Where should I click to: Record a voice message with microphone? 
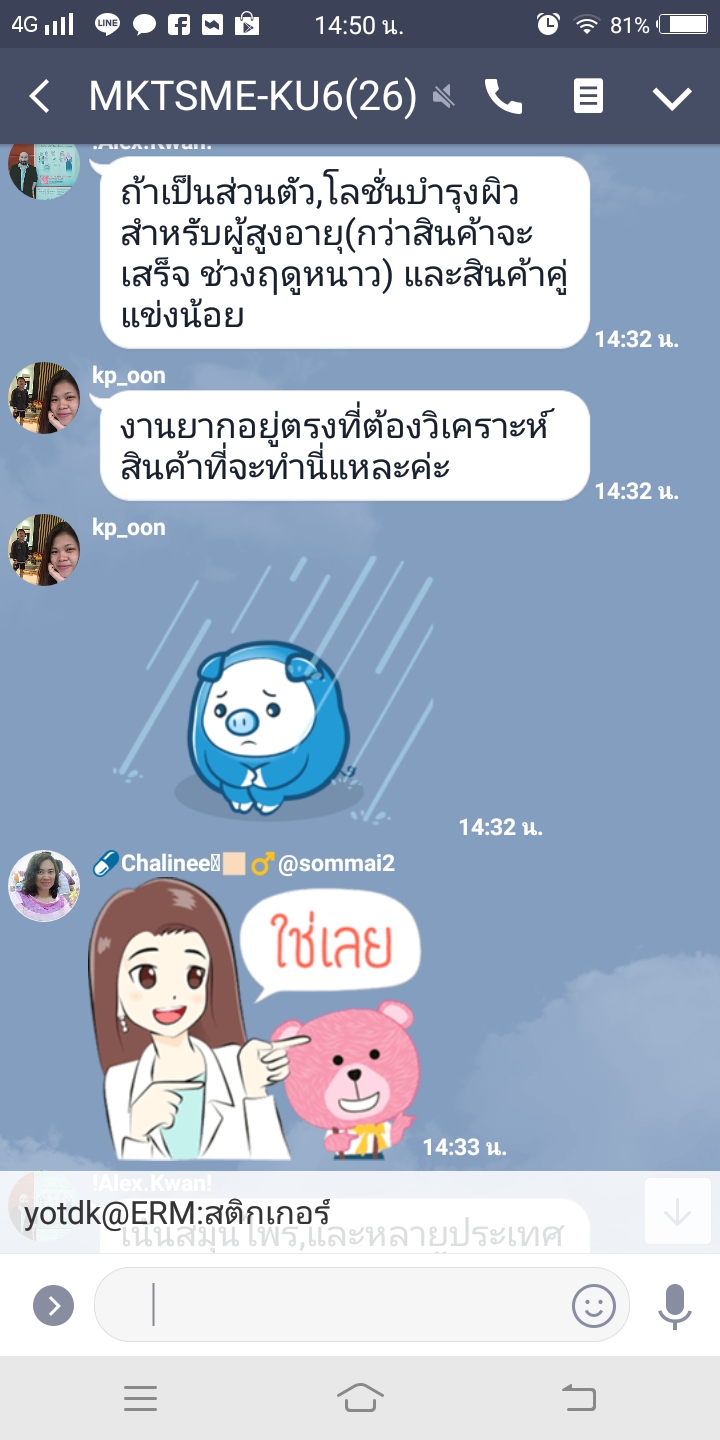(674, 1305)
